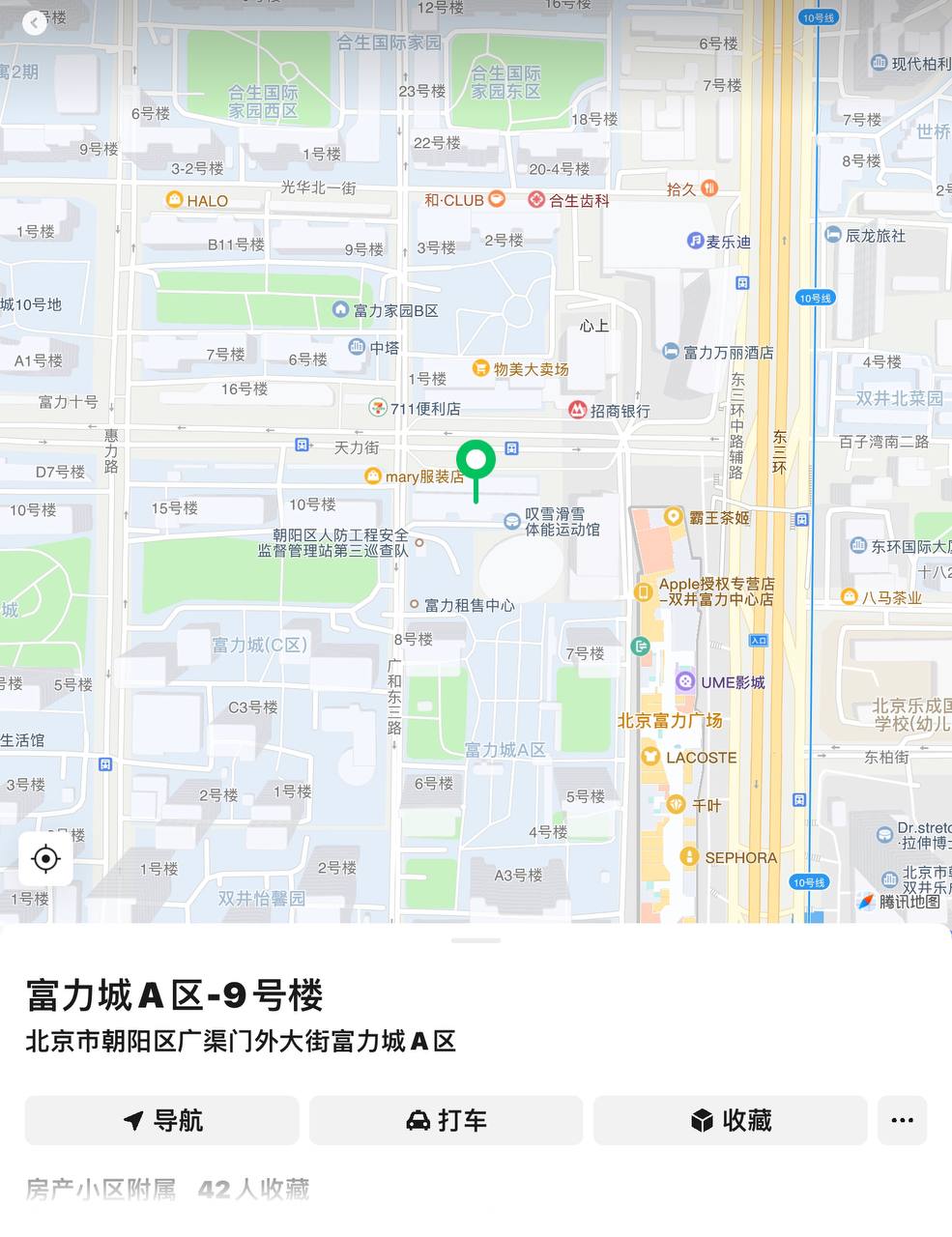
Task: Start navigation with the 导航 button
Action: [161, 1120]
